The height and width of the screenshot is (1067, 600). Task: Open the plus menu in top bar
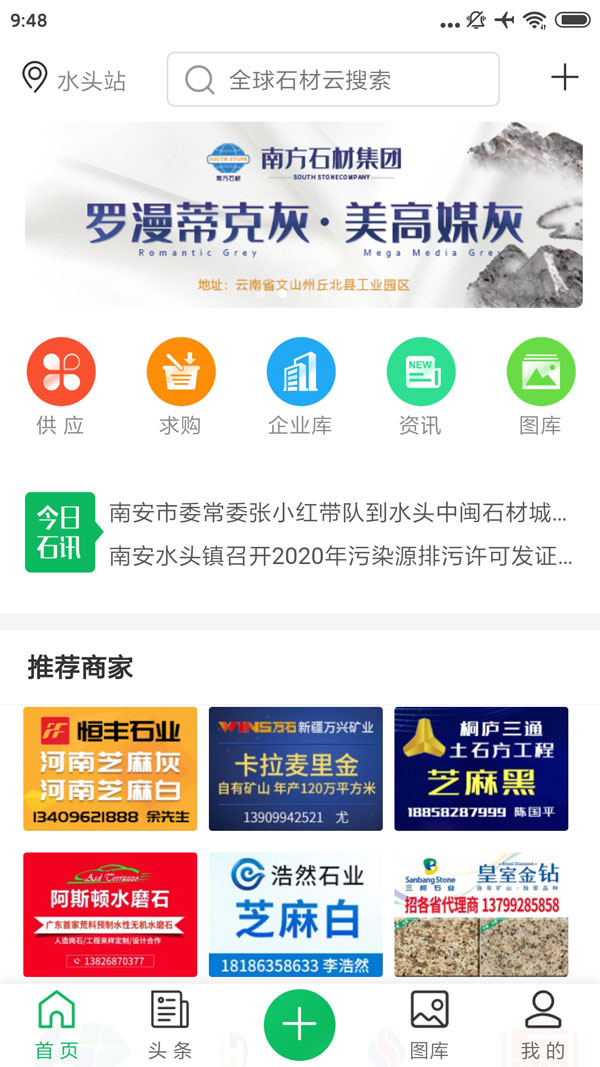[565, 78]
